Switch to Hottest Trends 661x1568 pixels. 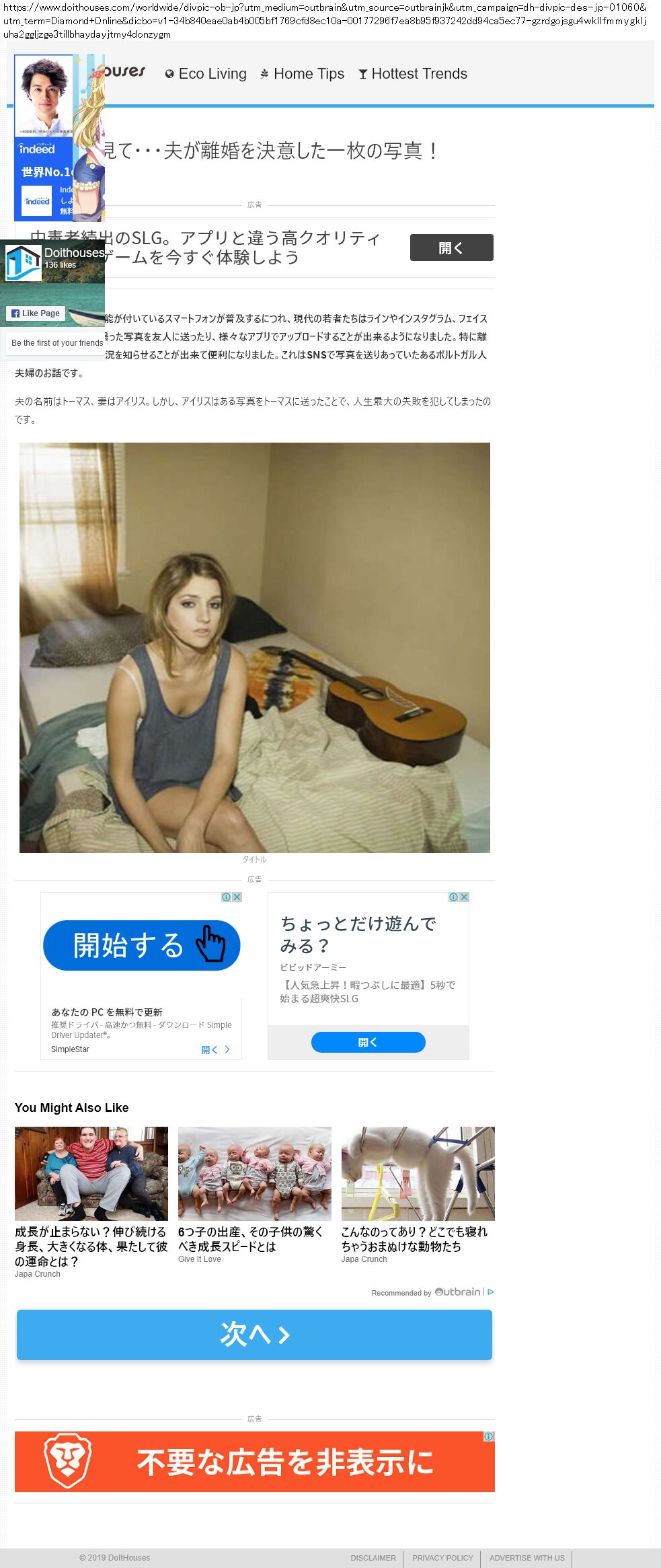tap(412, 74)
